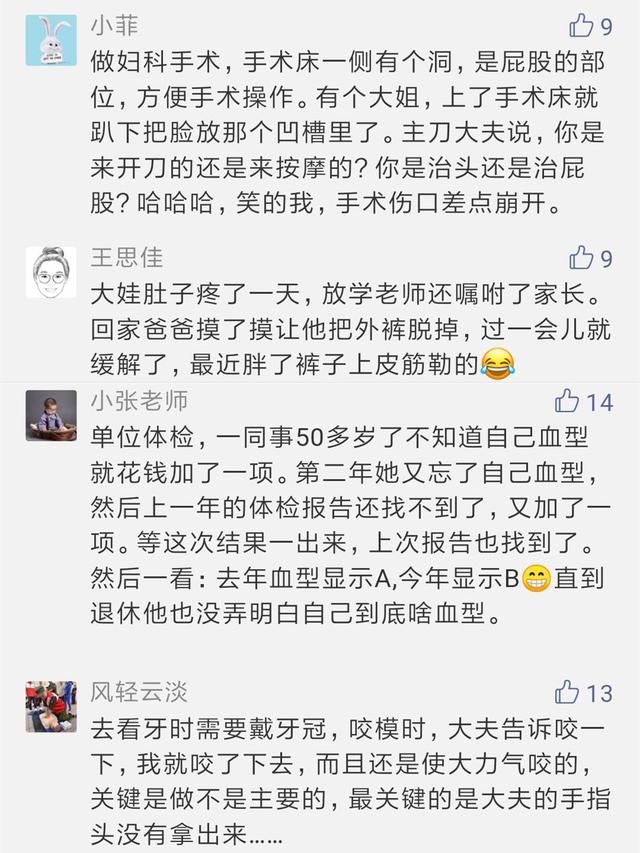The width and height of the screenshot is (640, 853).
Task: Like 小张老师's comment about blood type
Action: coord(566,402)
